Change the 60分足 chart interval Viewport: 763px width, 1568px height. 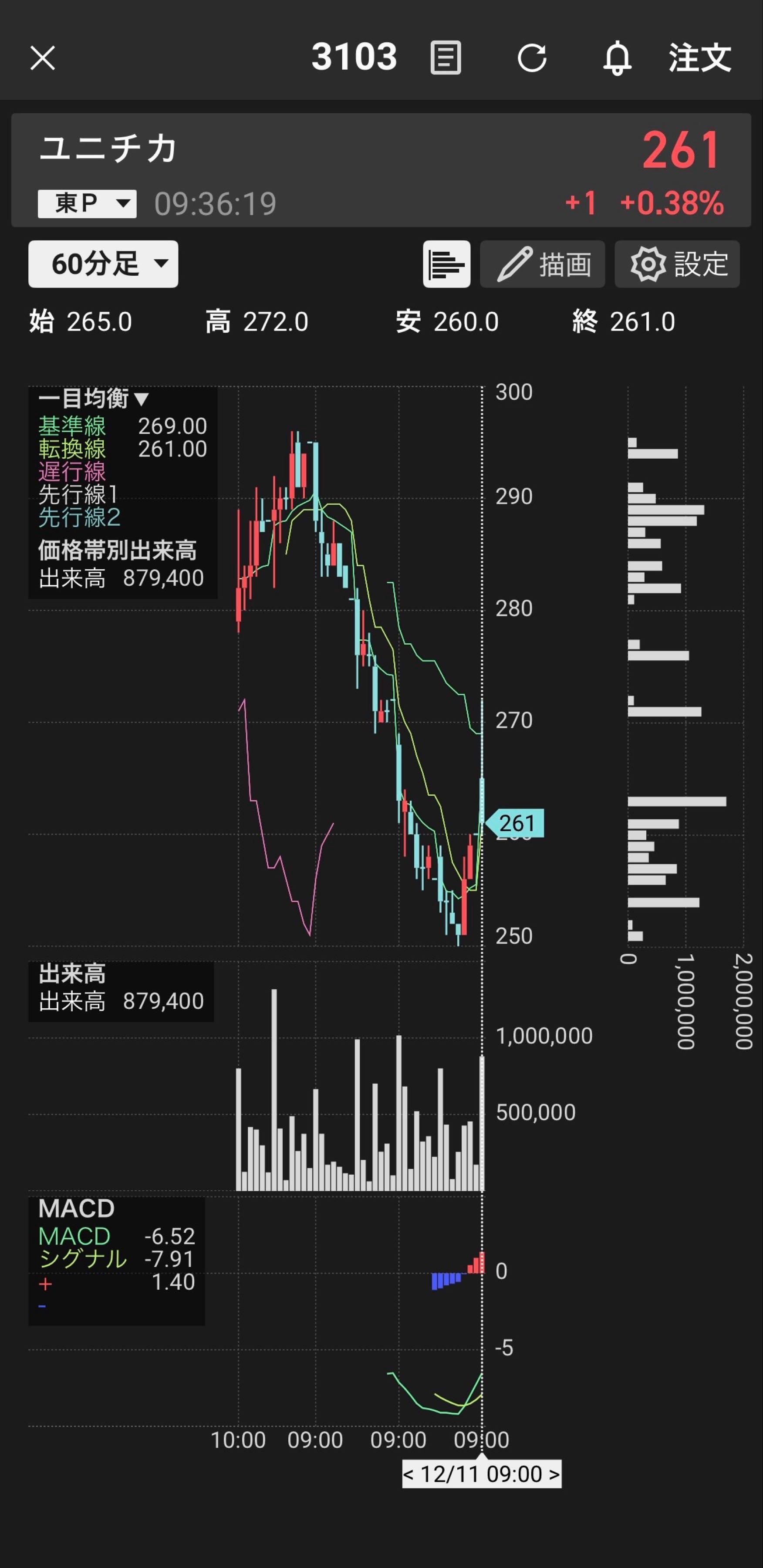coord(103,264)
